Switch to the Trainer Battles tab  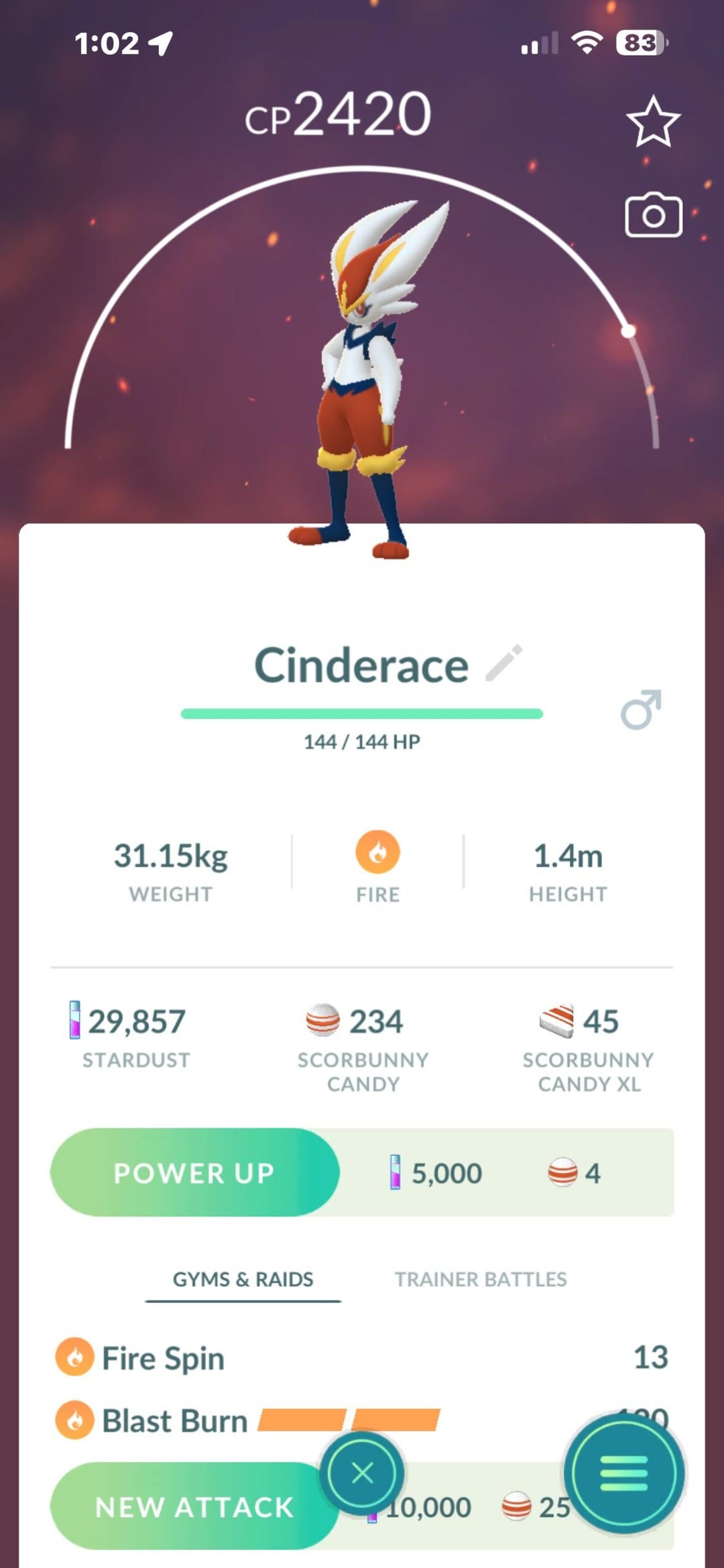click(x=480, y=1279)
